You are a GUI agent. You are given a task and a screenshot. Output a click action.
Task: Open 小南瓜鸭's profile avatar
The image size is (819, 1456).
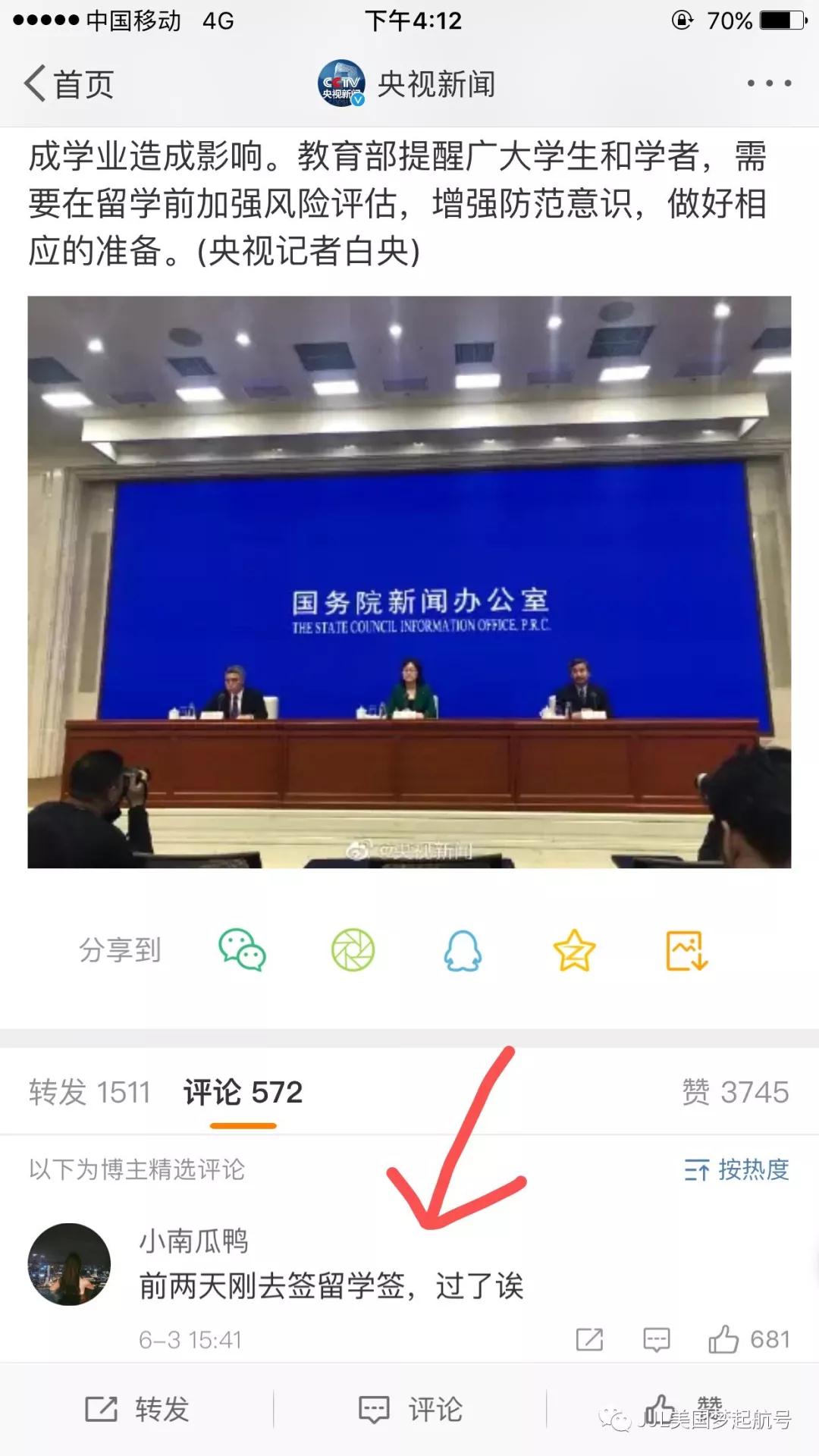pyautogui.click(x=69, y=1264)
